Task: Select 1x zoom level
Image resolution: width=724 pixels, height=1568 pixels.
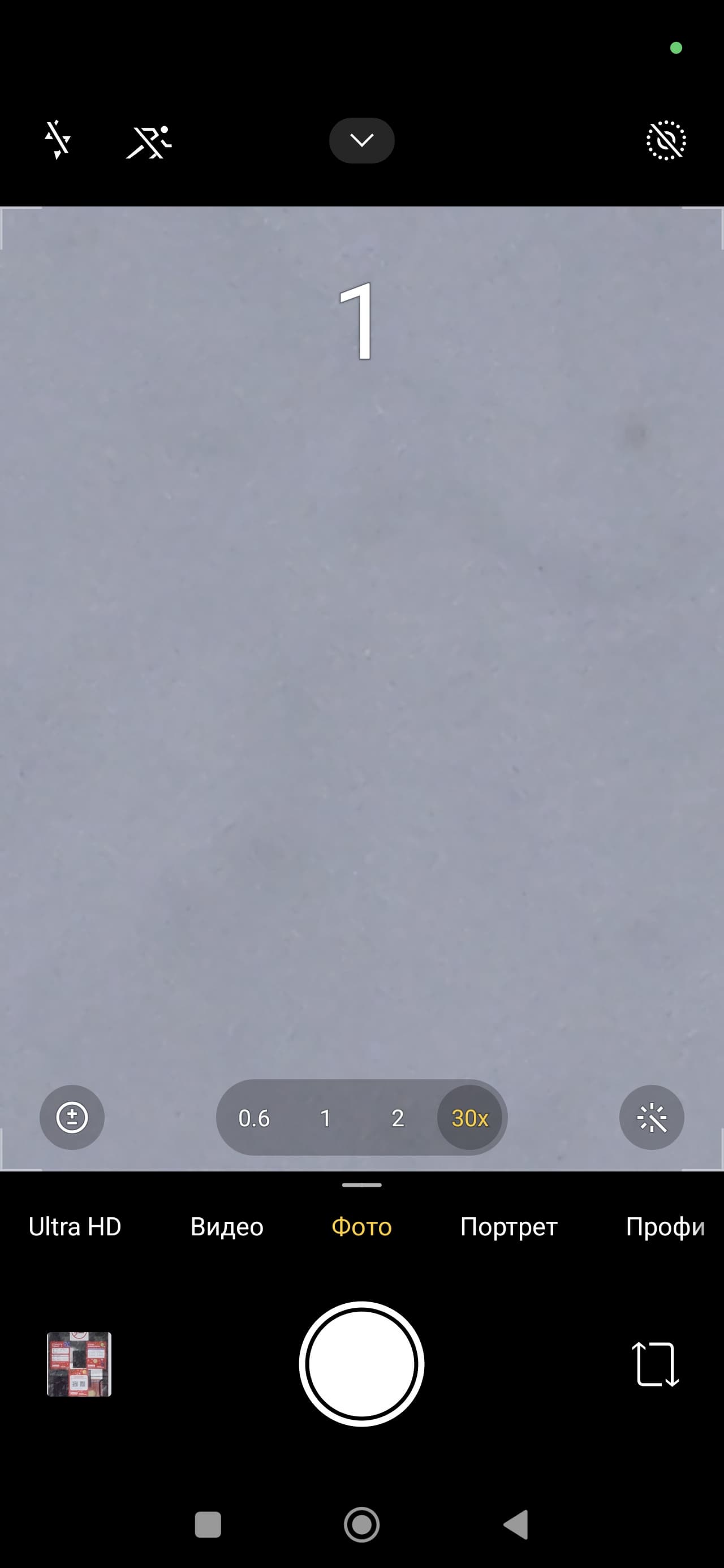Action: point(326,1118)
